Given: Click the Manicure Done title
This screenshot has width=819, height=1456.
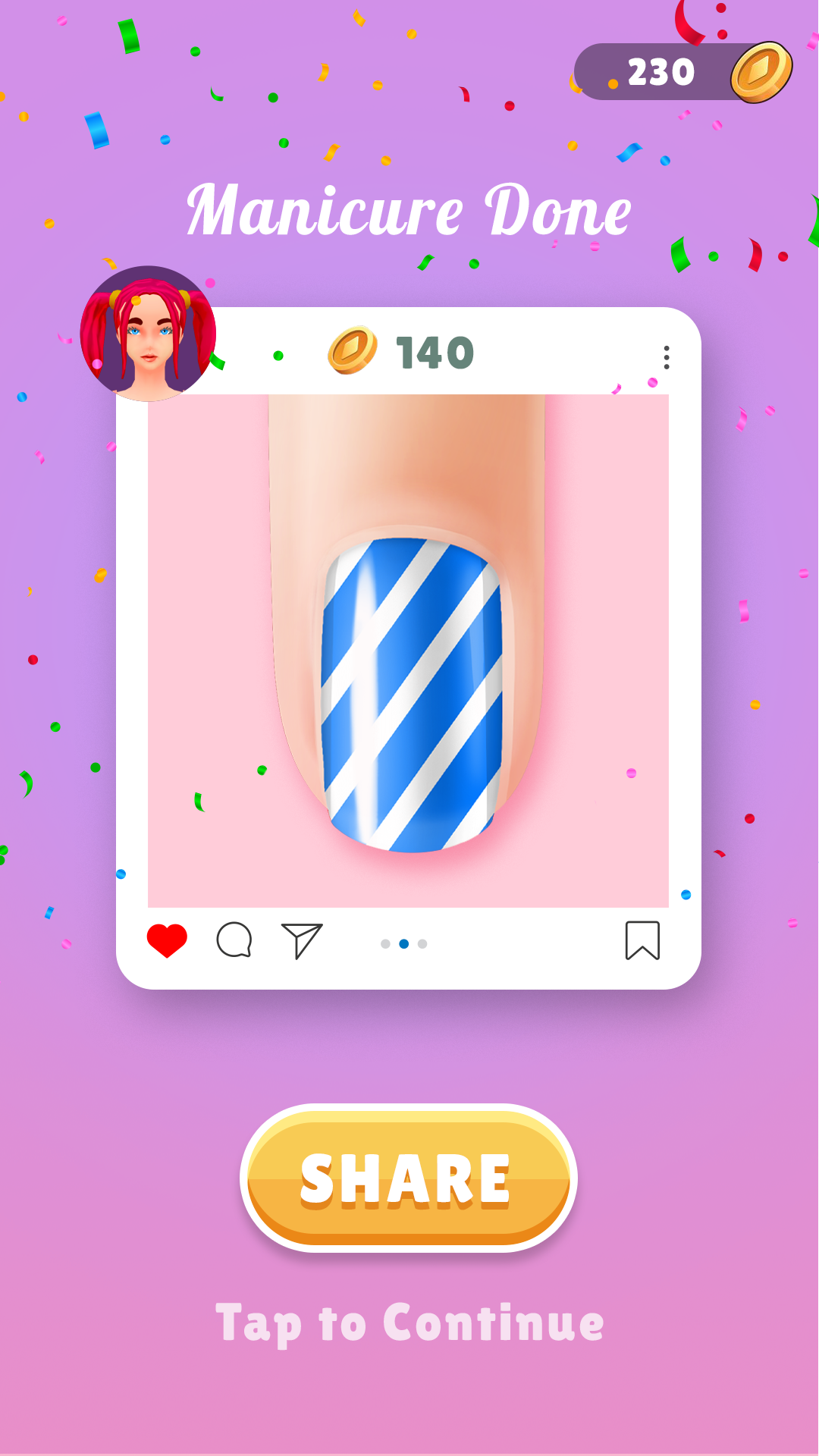Looking at the screenshot, I should coord(409,210).
